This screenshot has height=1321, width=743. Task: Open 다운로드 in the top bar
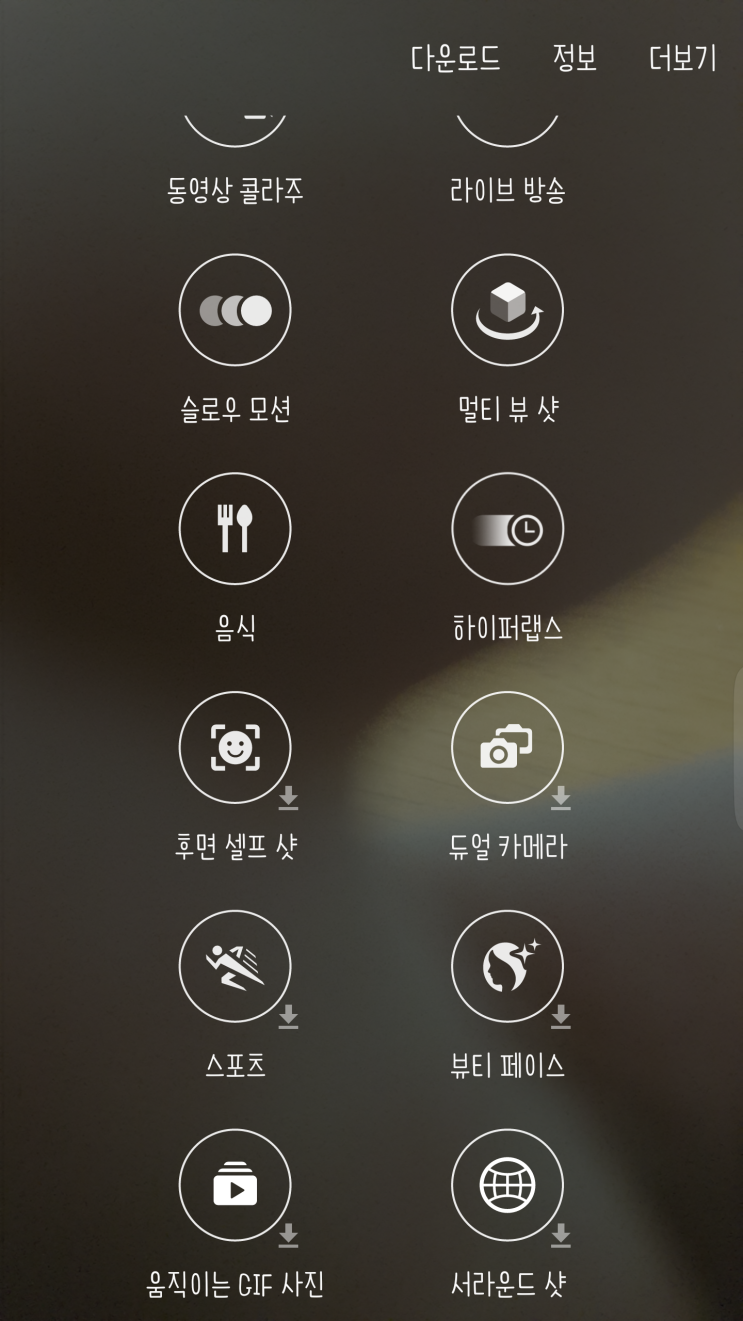(455, 59)
